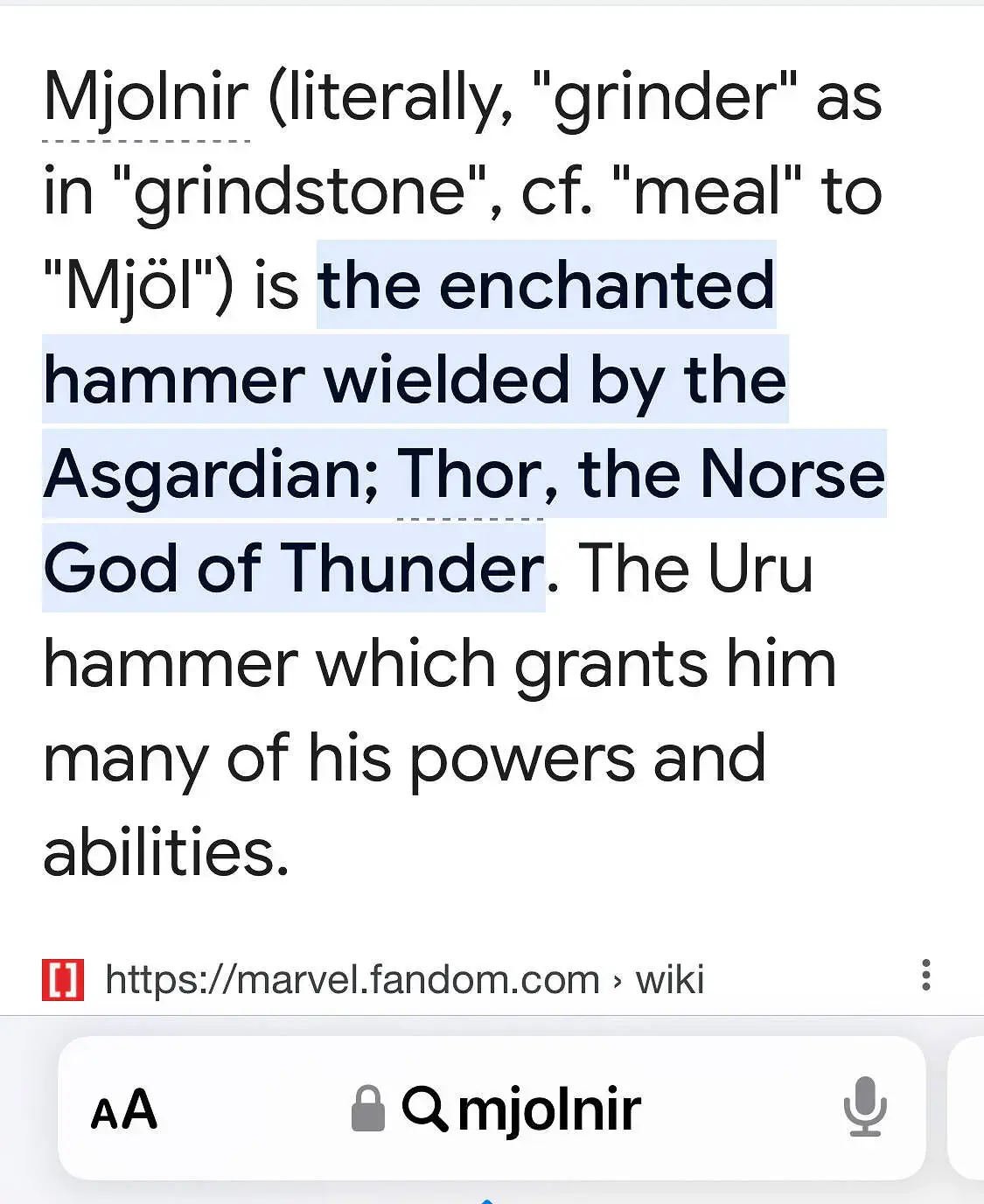Open the three-dot menu beside the source
This screenshot has height=1204, width=984.
point(926,975)
